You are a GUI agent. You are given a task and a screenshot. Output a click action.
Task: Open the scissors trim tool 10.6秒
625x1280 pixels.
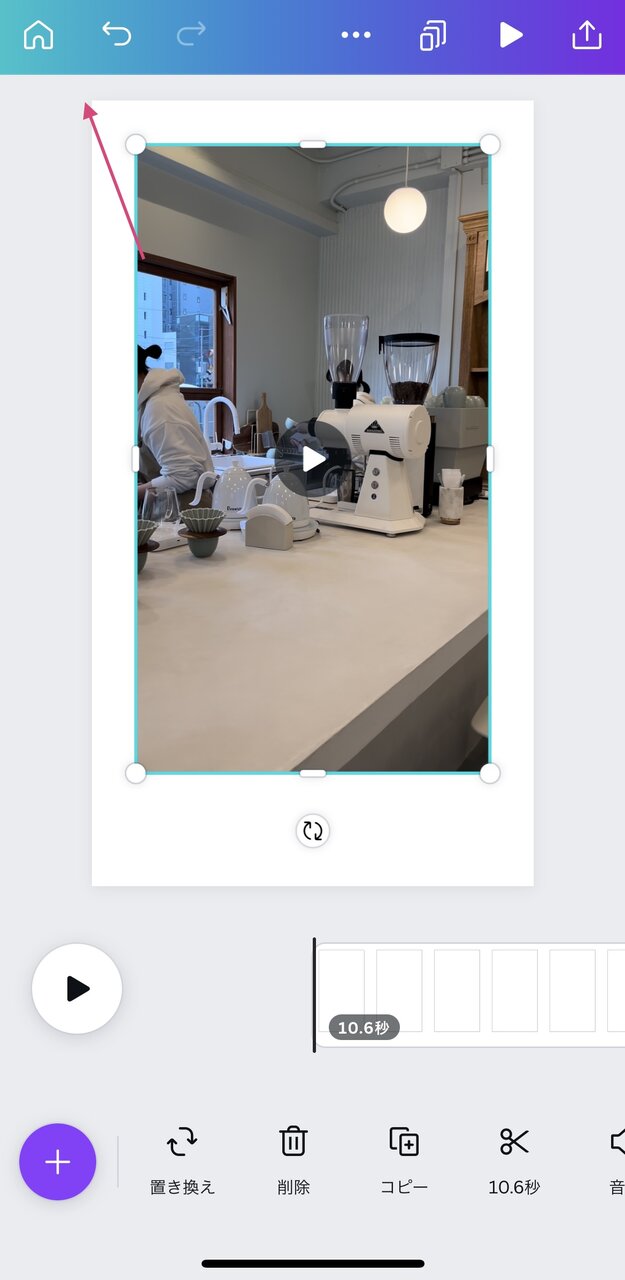[x=514, y=1162]
